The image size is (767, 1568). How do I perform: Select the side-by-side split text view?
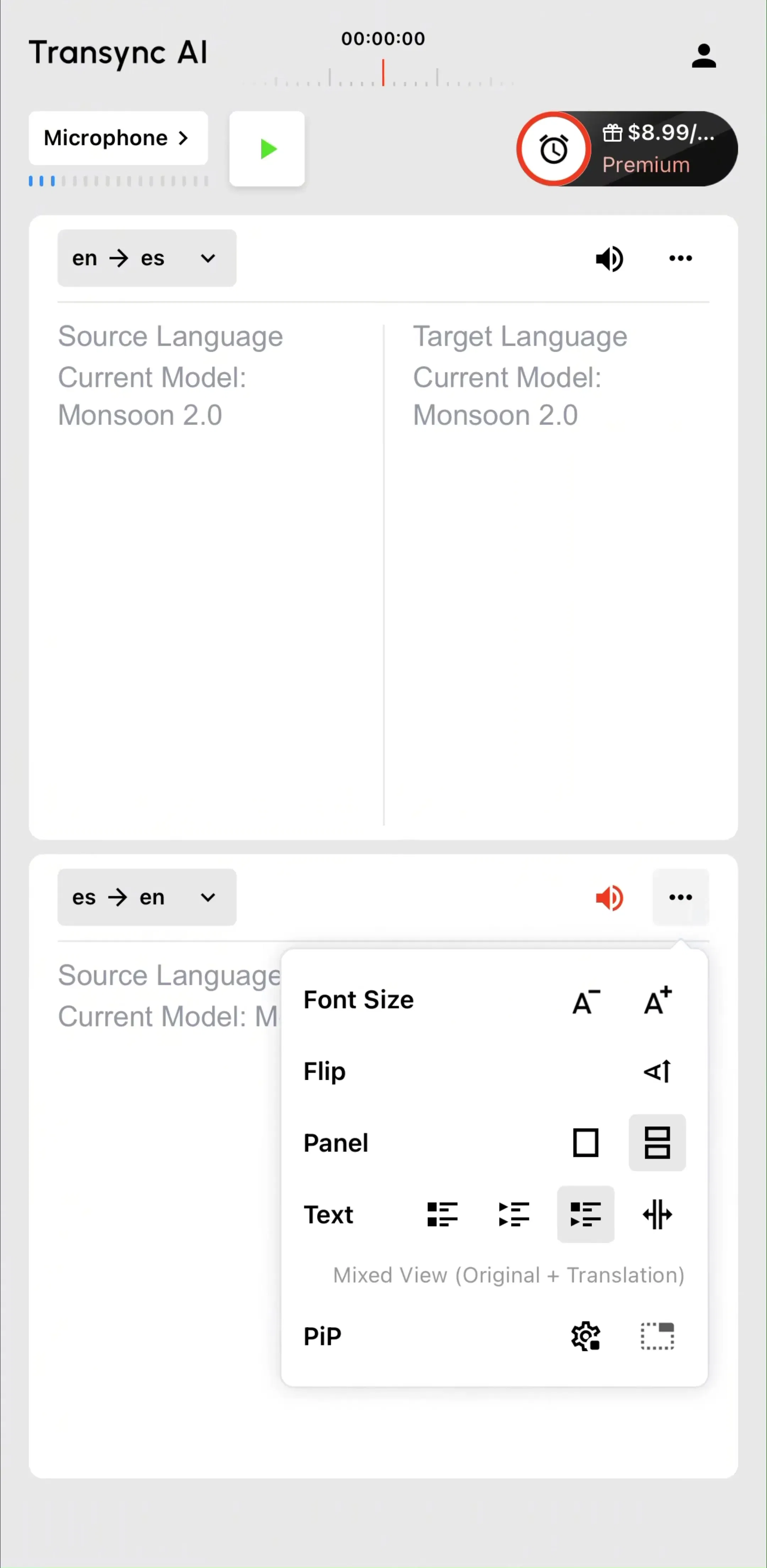pyautogui.click(x=658, y=1214)
